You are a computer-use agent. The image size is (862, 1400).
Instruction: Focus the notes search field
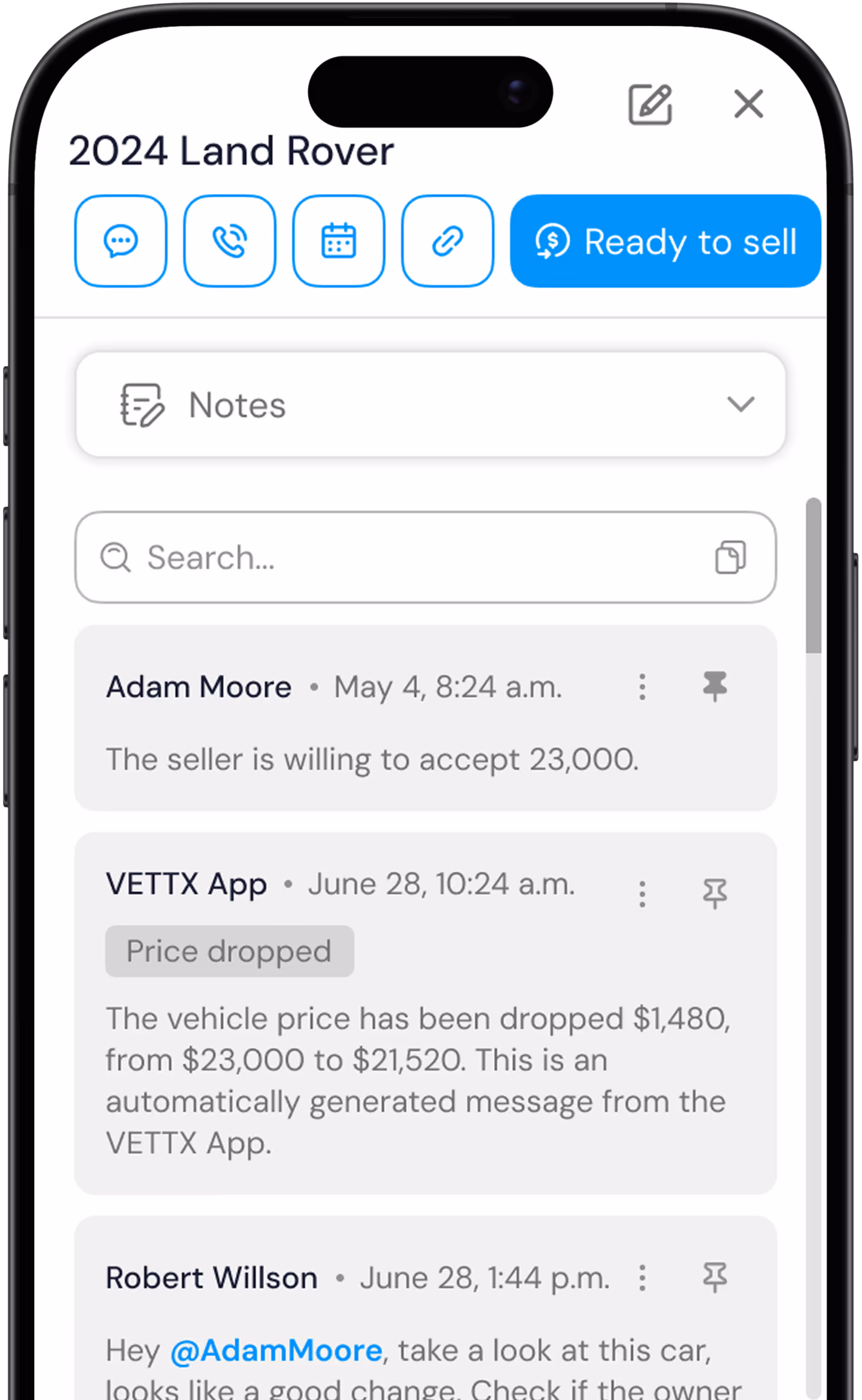[425, 557]
